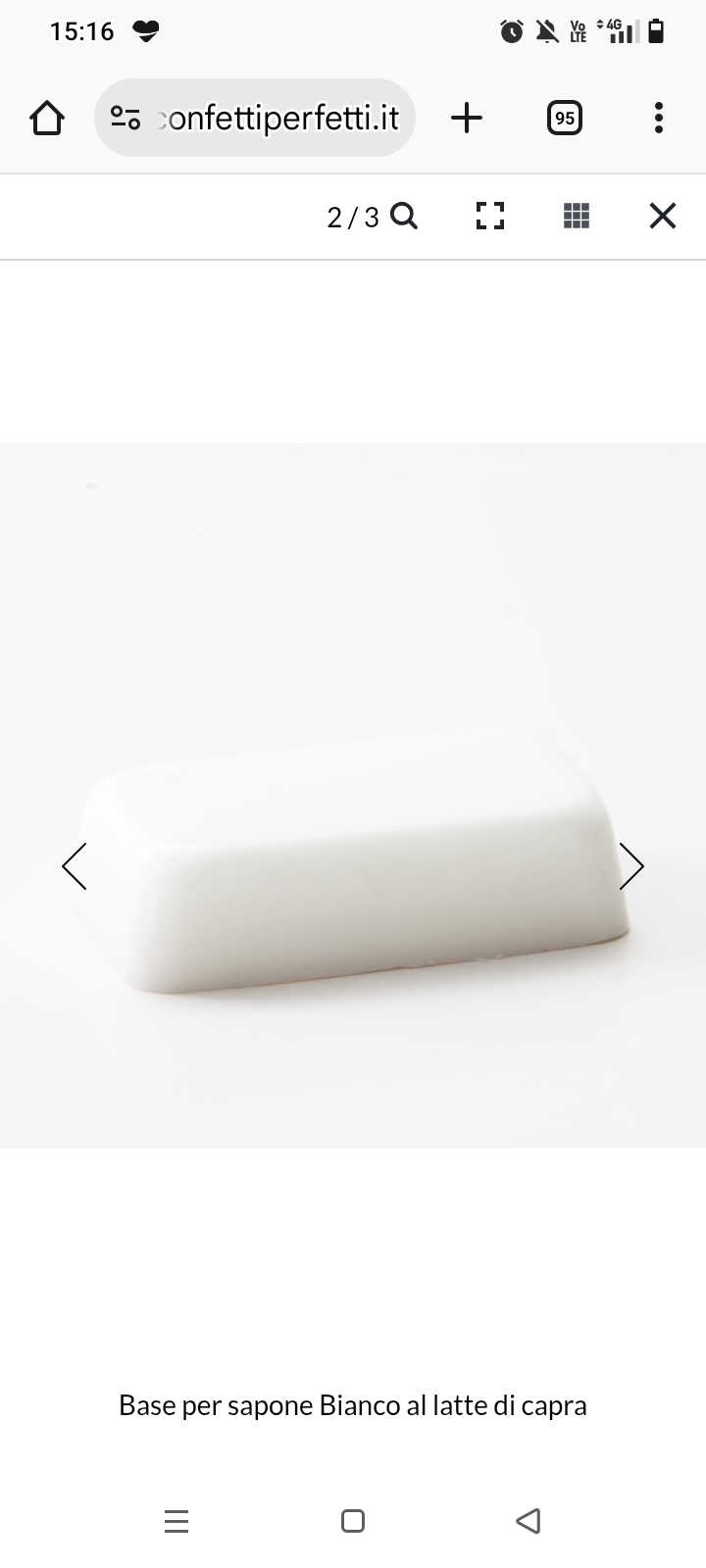This screenshot has width=706, height=1568.
Task: Show the gallery thumbnail grid
Action: (577, 216)
